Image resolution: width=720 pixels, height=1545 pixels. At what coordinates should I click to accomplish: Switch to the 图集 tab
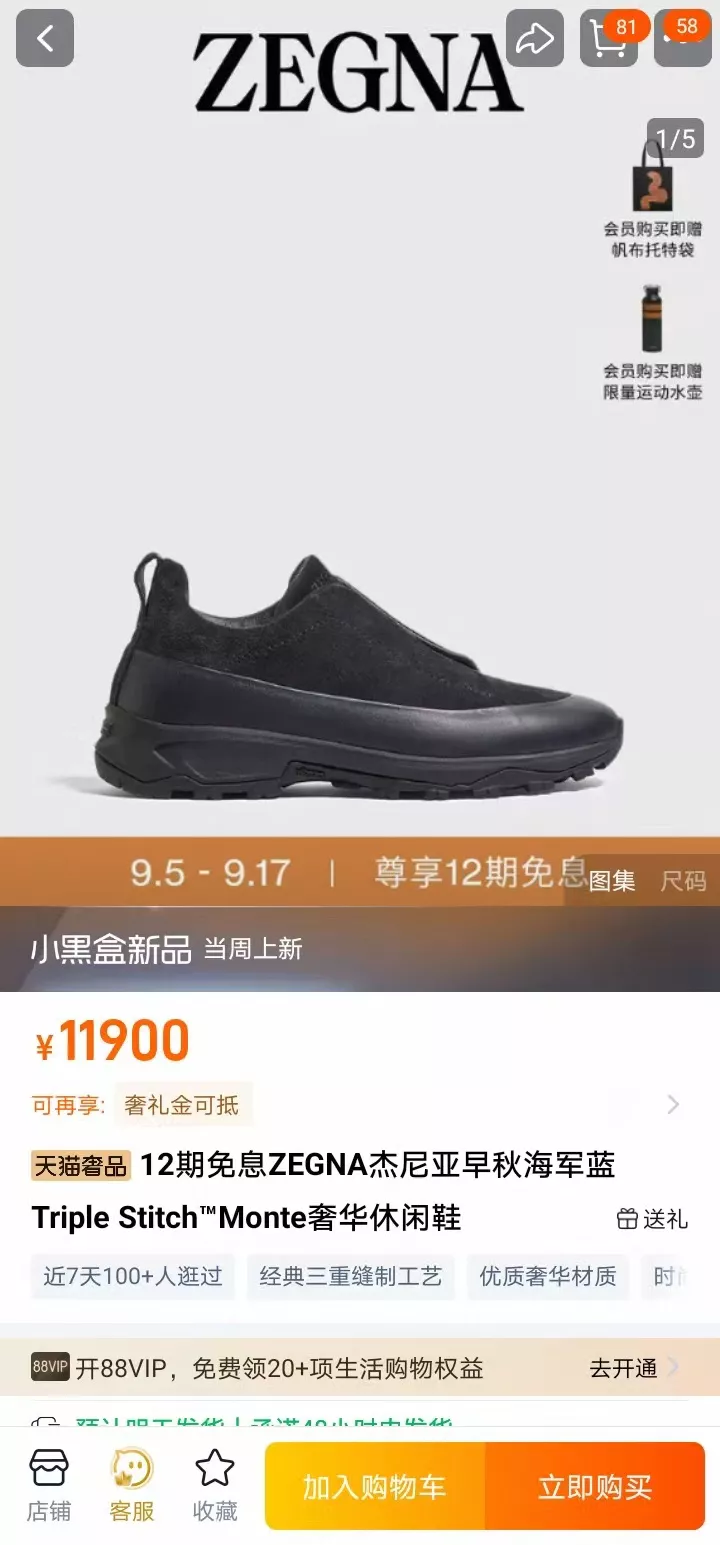pyautogui.click(x=612, y=880)
